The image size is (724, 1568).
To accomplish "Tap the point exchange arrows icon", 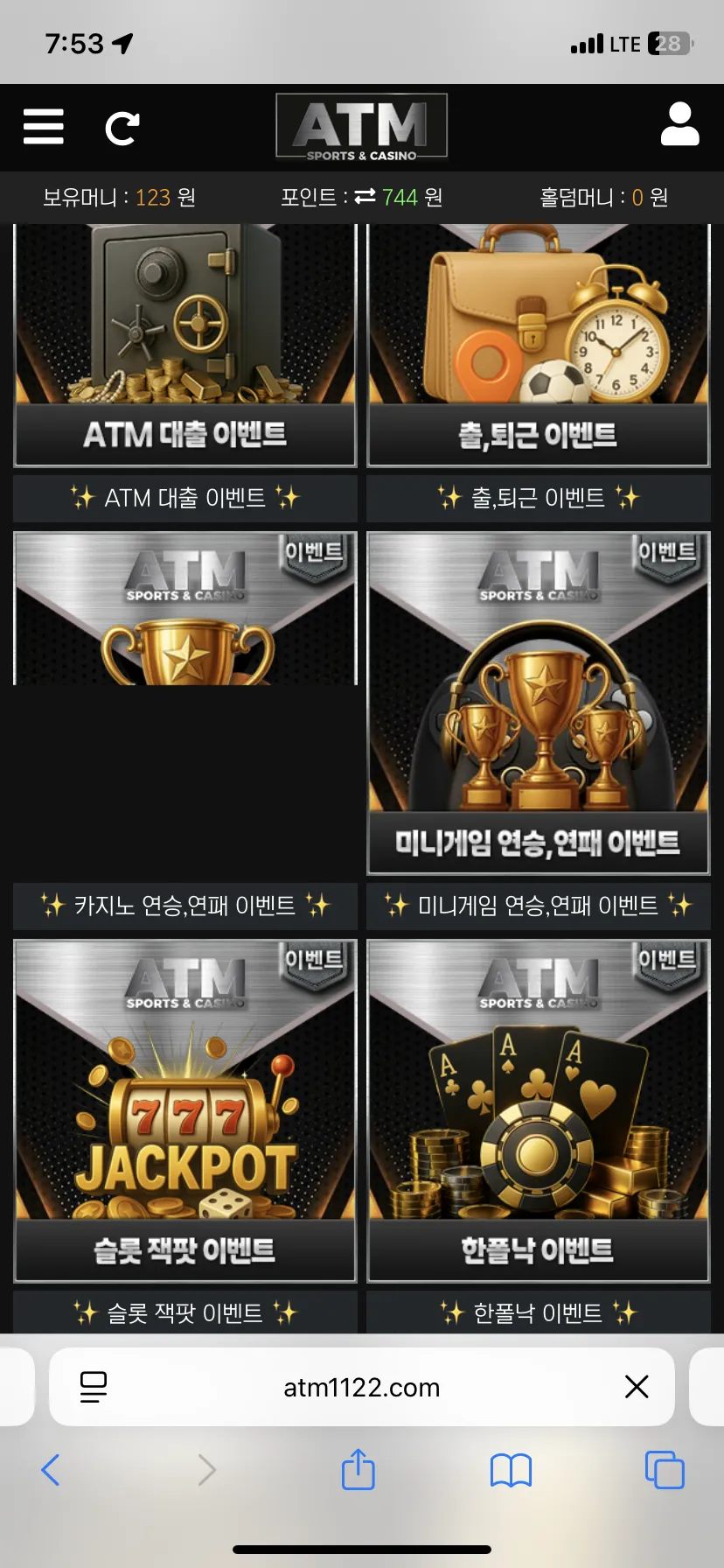I will click(x=365, y=197).
